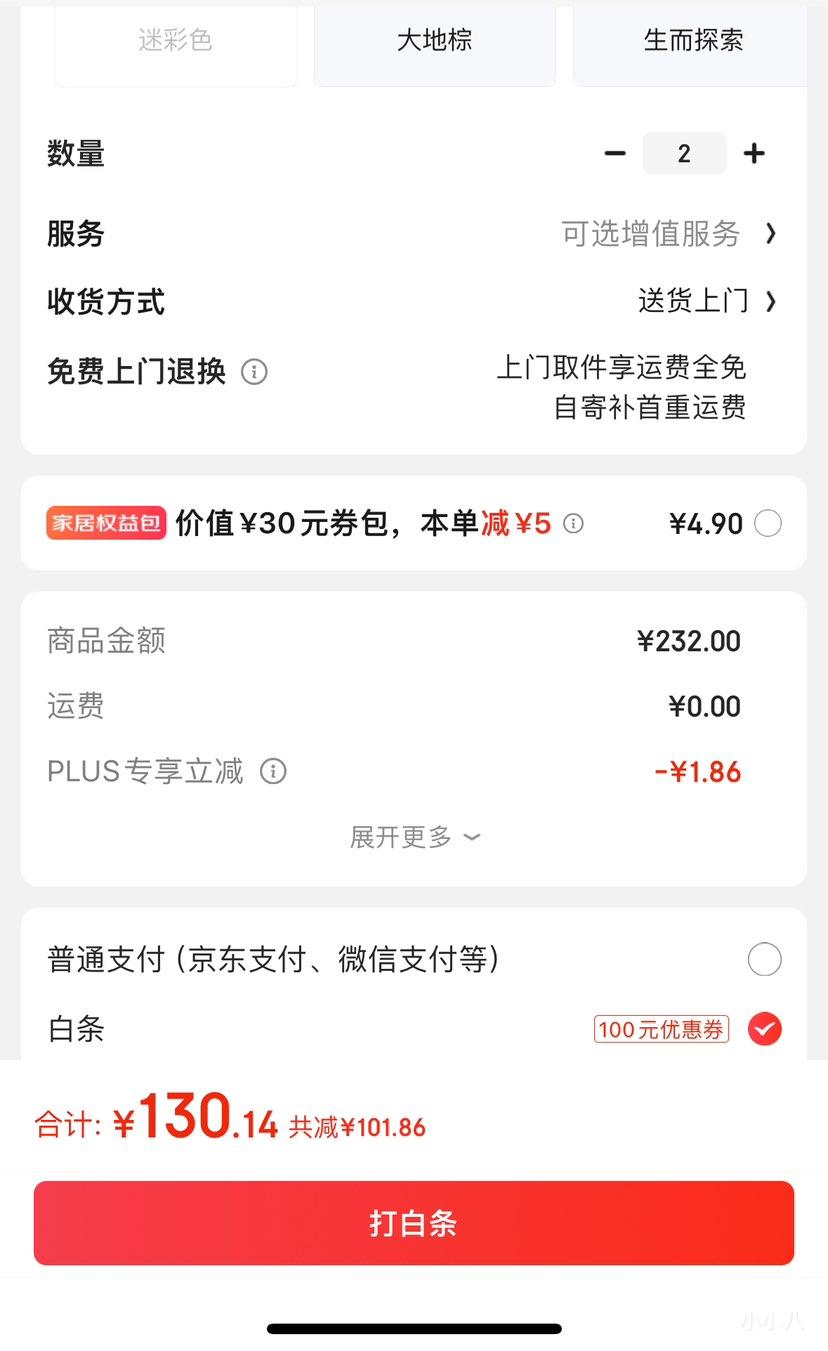Confirm order with 打白条 button
The height and width of the screenshot is (1351, 828).
(x=414, y=1223)
